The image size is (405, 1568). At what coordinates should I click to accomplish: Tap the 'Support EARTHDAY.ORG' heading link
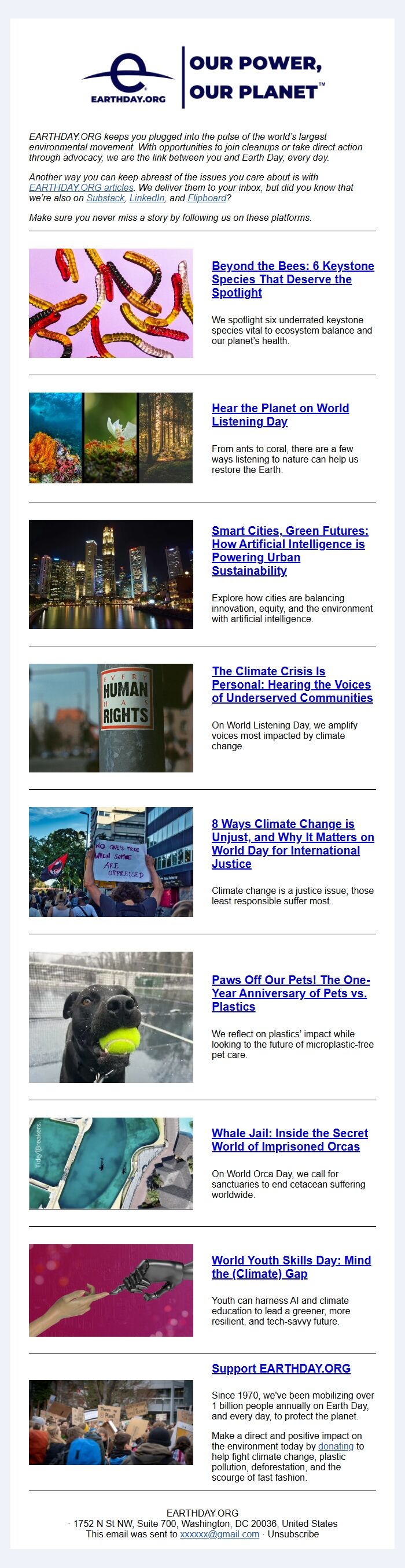[x=281, y=1369]
